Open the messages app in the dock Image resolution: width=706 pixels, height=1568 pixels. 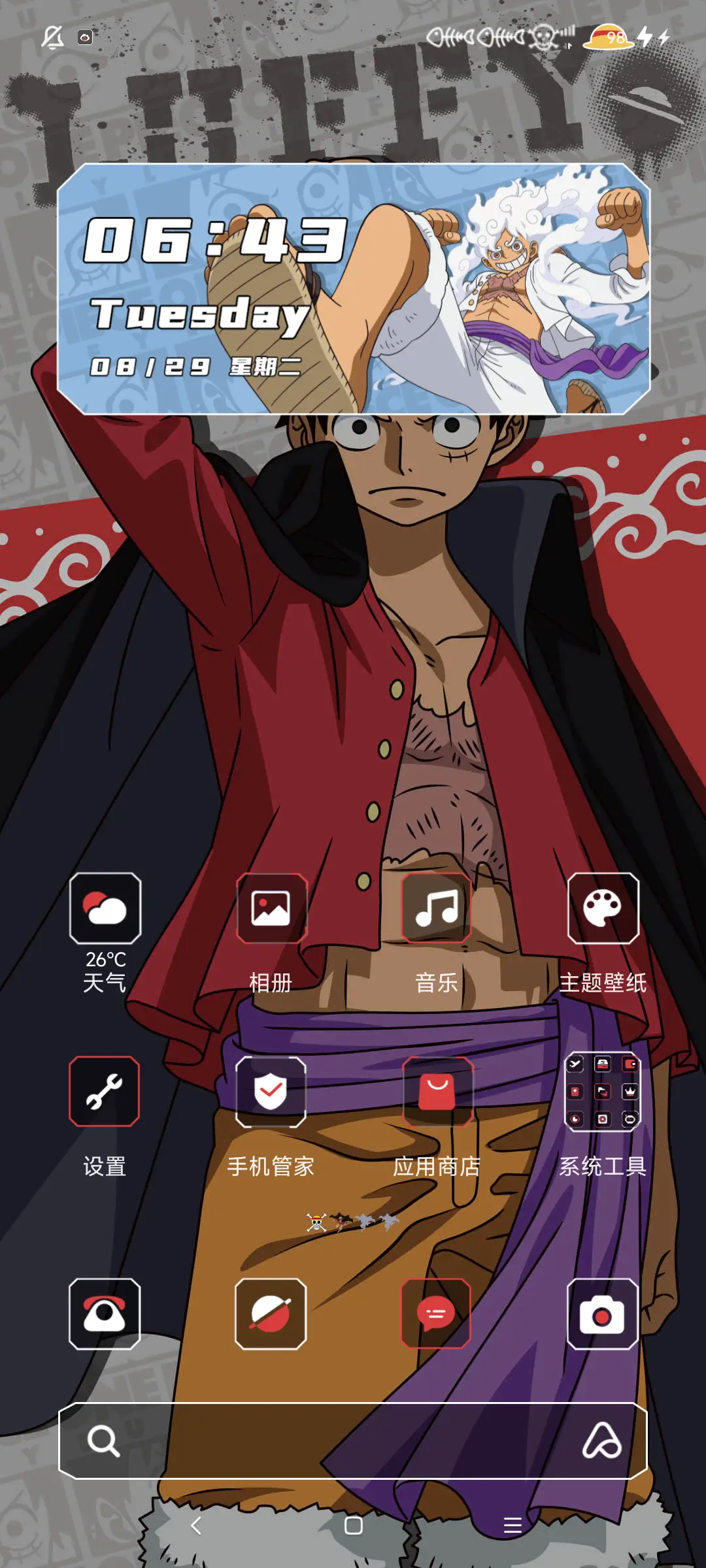(x=436, y=1313)
